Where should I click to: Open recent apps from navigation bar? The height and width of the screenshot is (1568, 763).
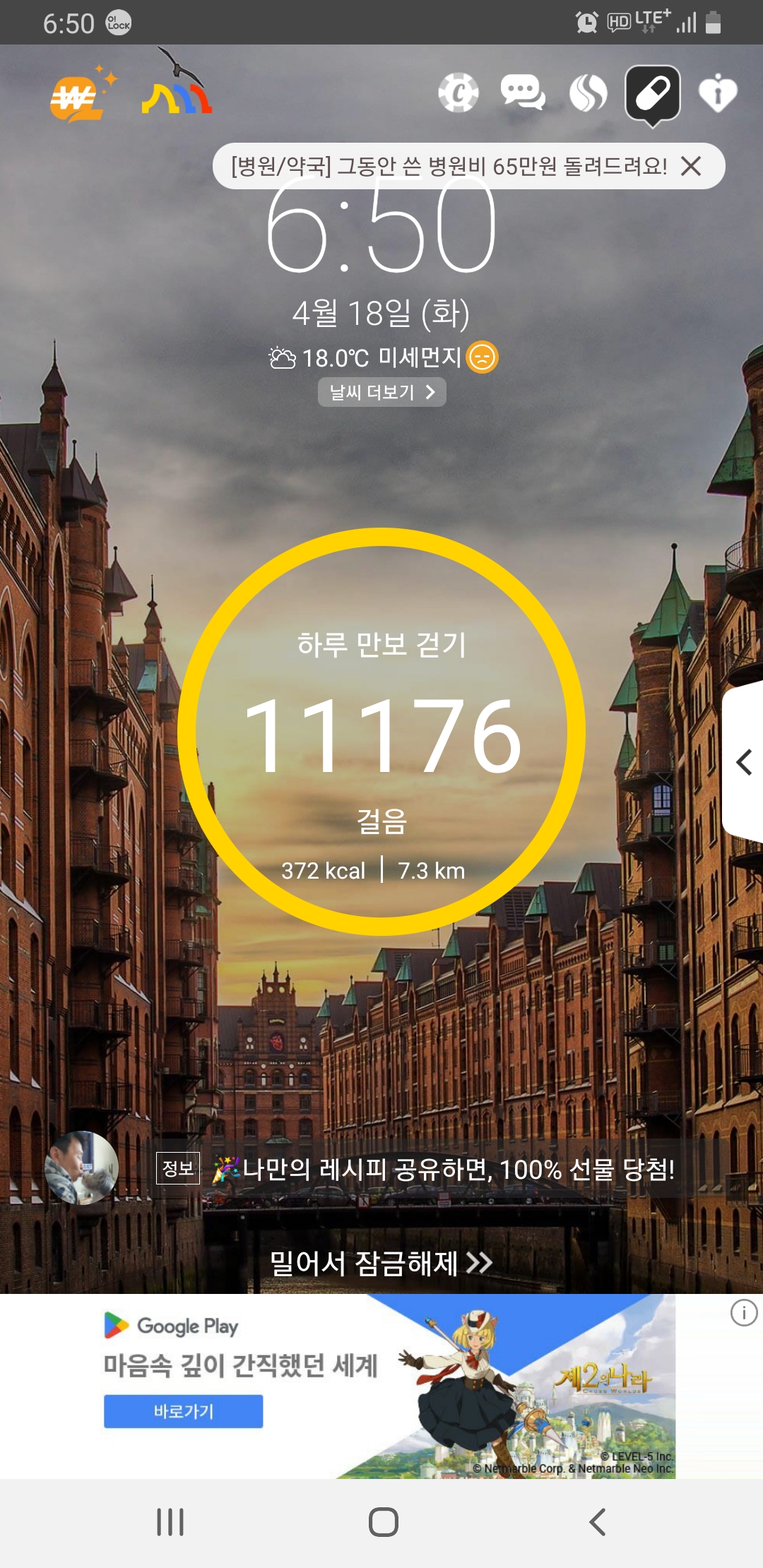coord(170,1522)
